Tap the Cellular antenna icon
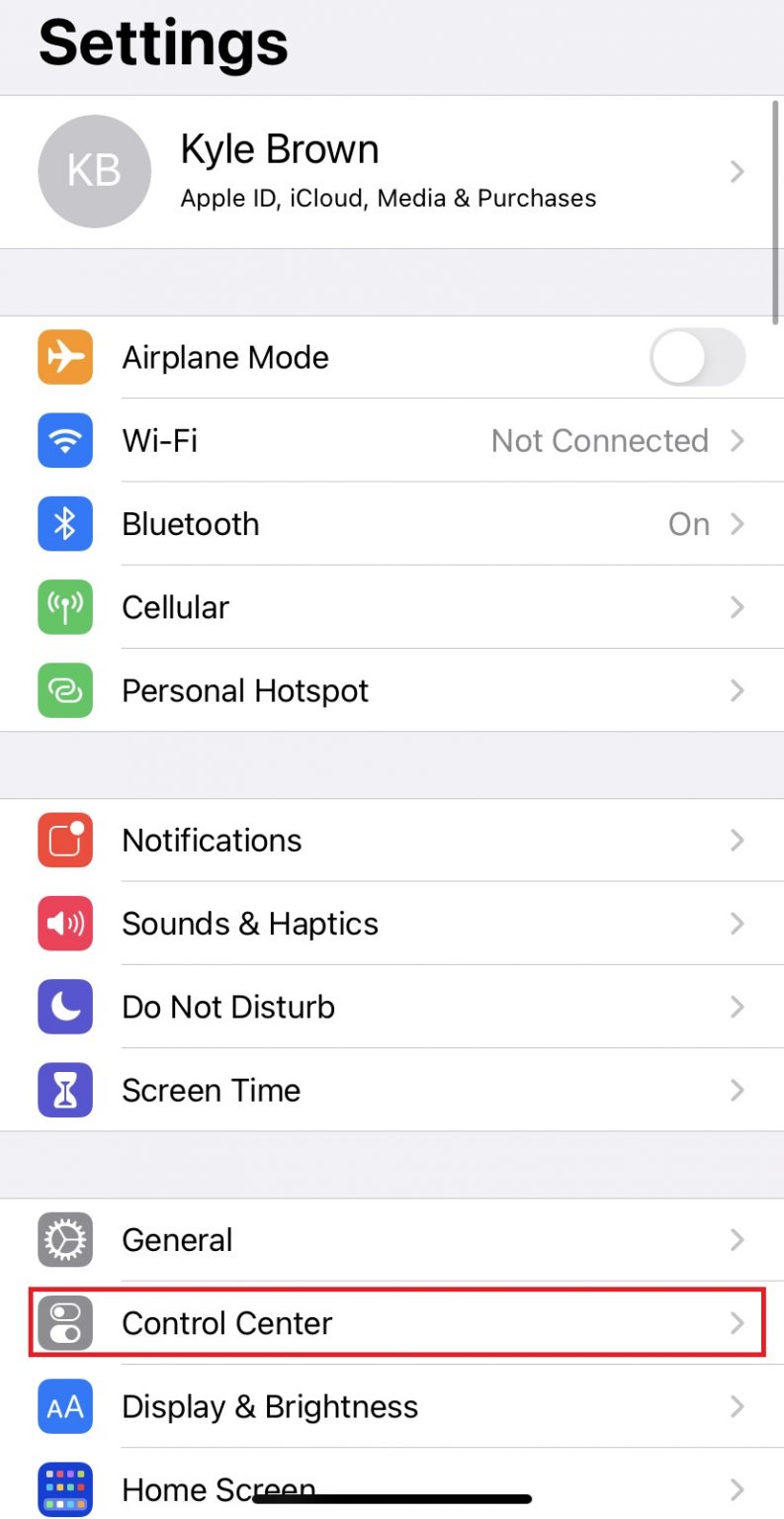 click(x=64, y=607)
